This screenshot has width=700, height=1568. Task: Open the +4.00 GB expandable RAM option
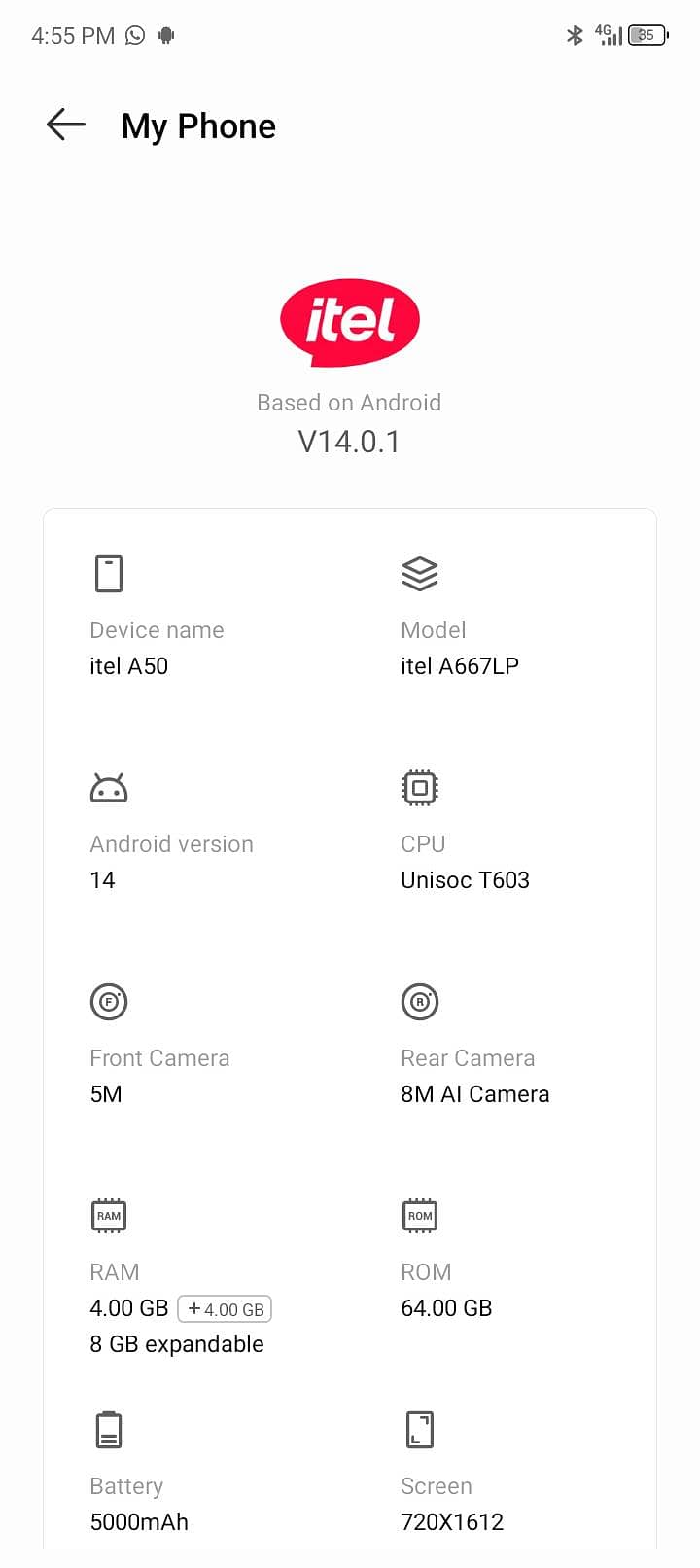point(225,1309)
